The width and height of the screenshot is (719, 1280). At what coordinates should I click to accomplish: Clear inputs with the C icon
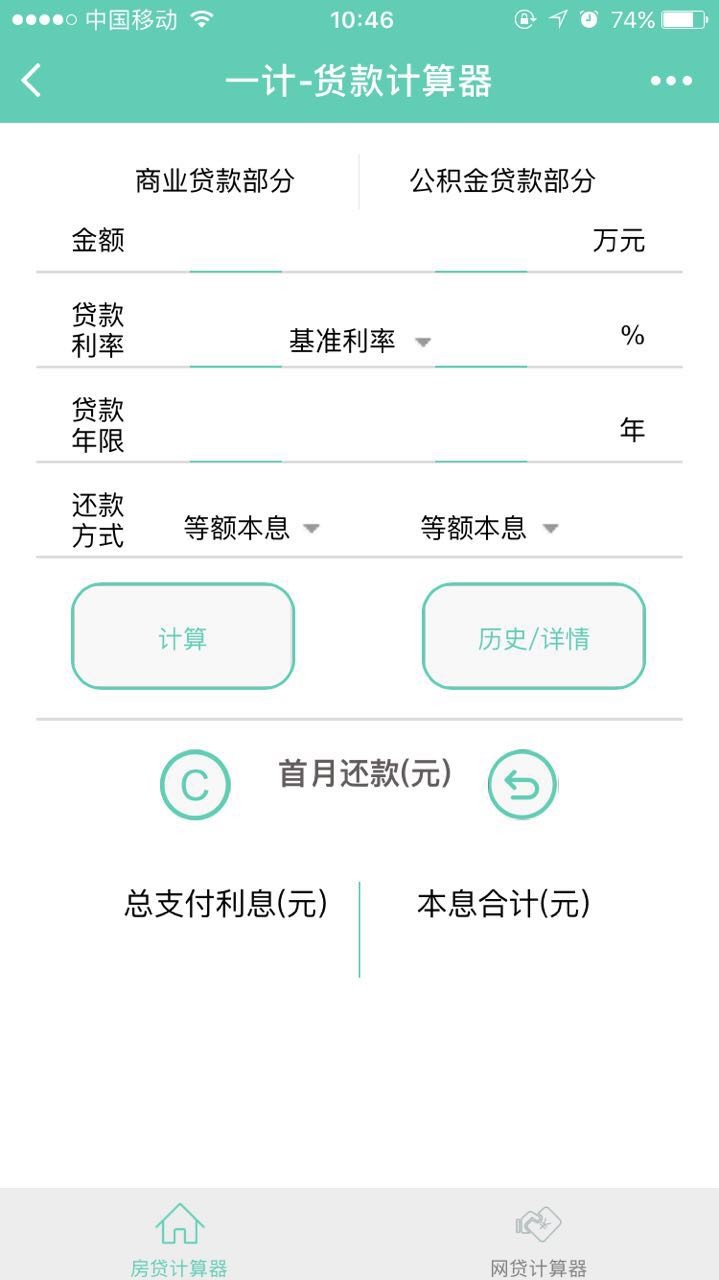pyautogui.click(x=195, y=785)
